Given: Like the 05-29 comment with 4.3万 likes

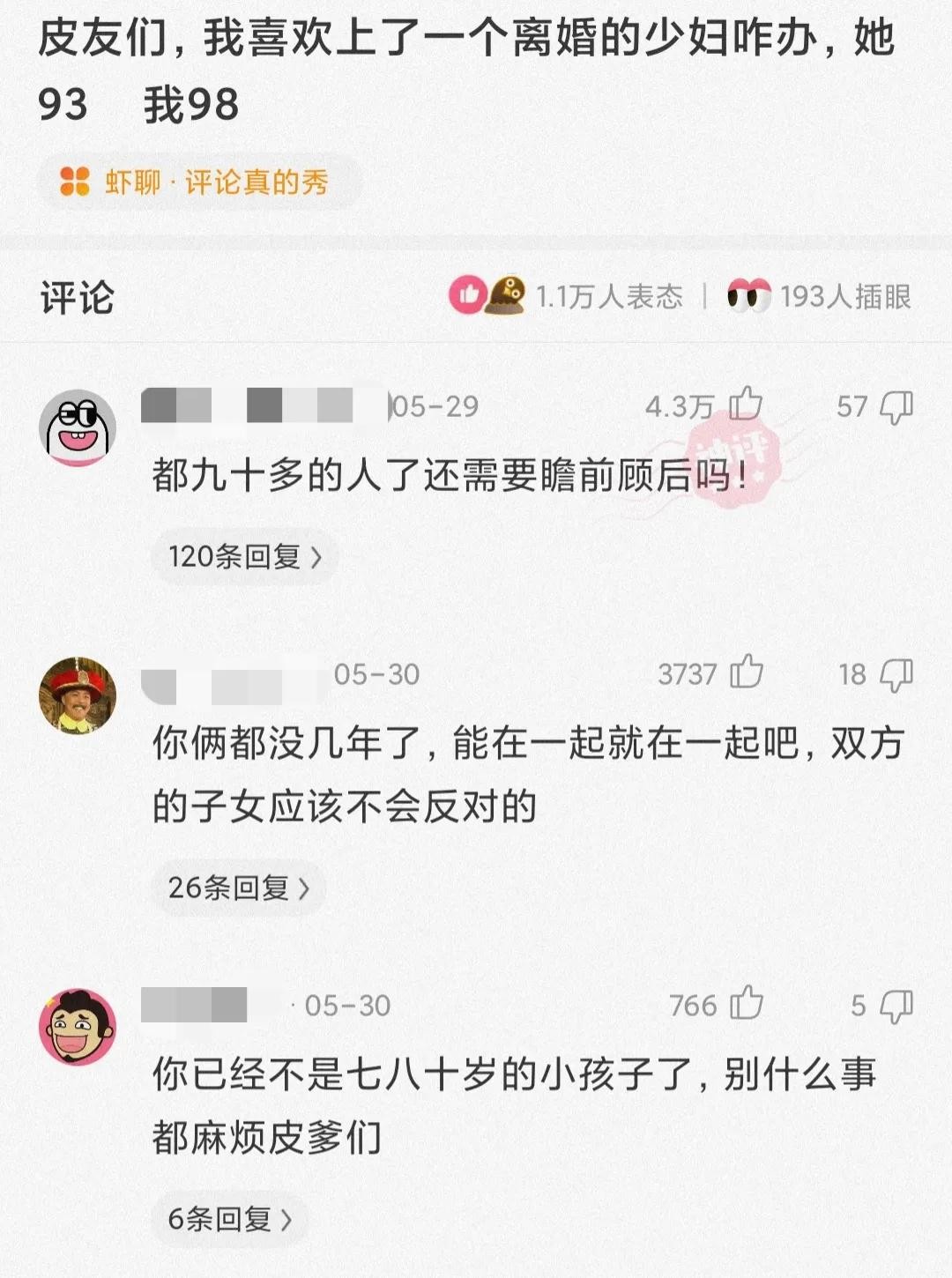Looking at the screenshot, I should (746, 405).
